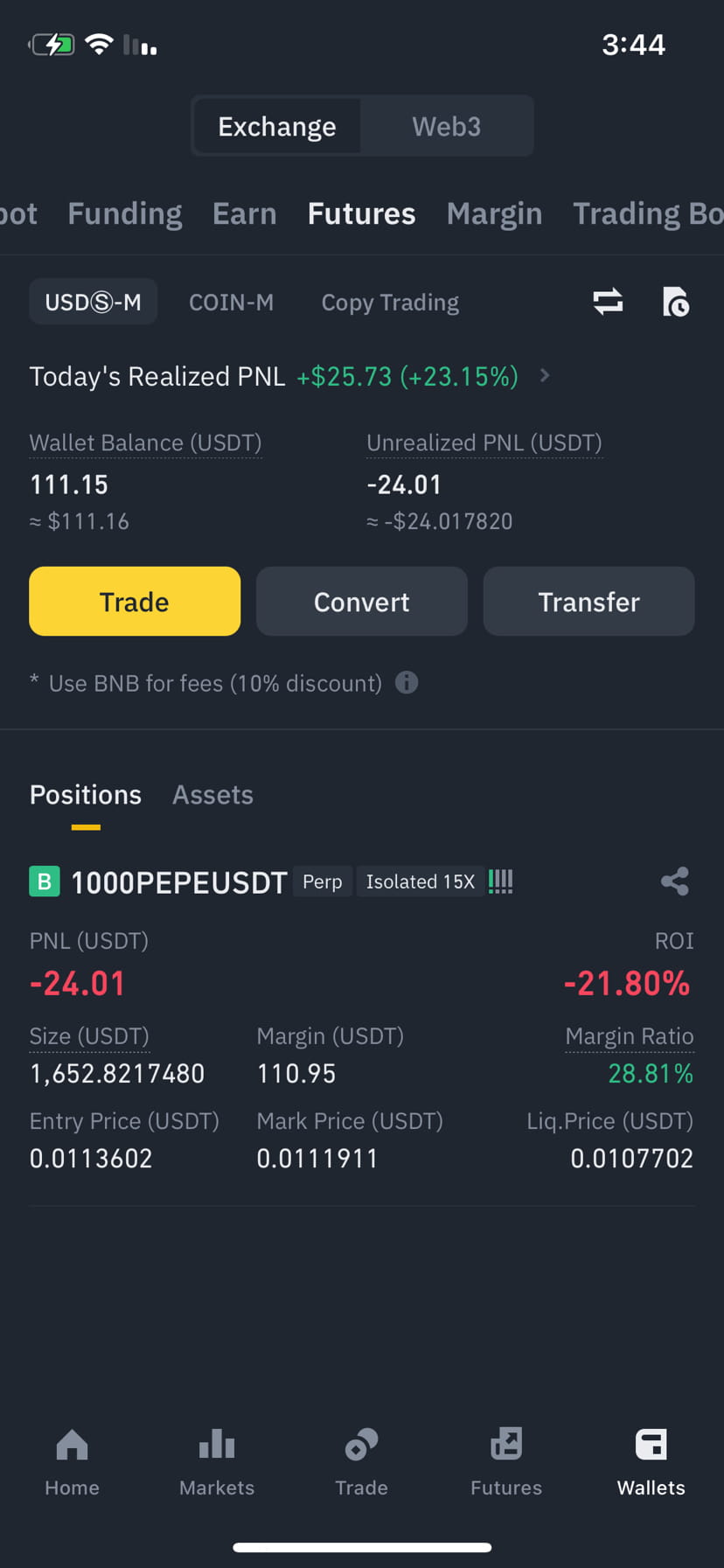Switch to the Margin tab
Screen dimensions: 724x1568
494,213
